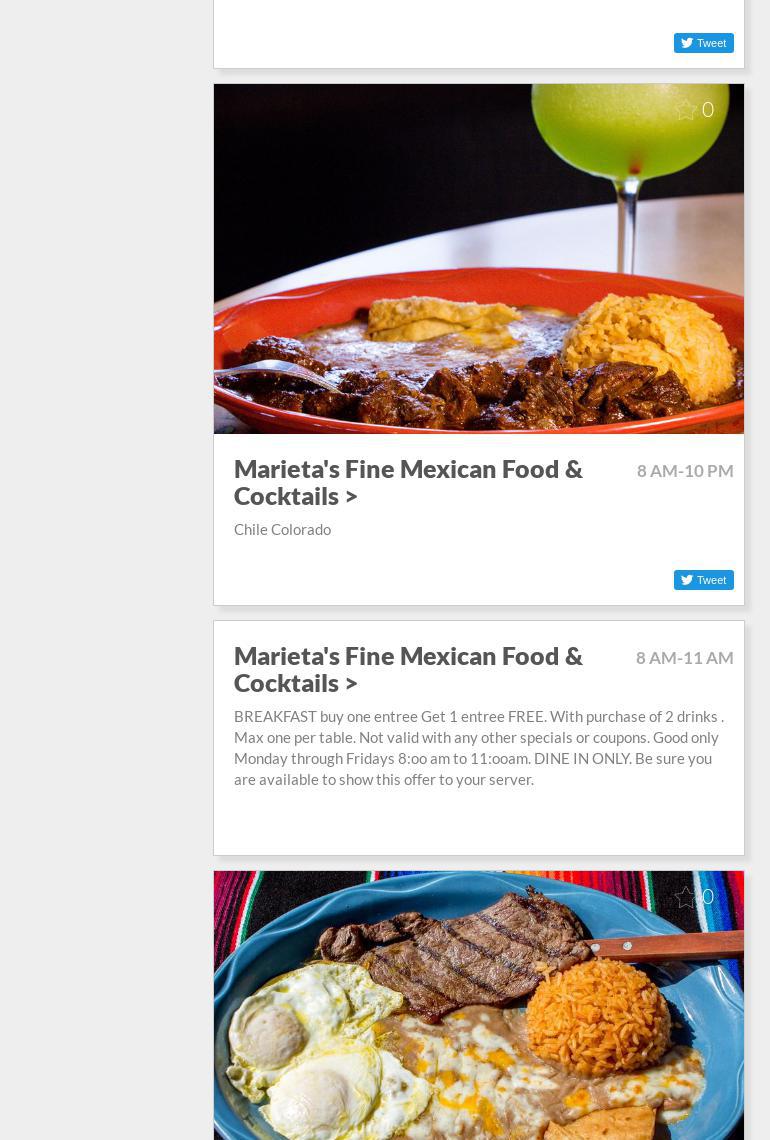Favorite the steak and eggs photo
This screenshot has width=770, height=1140.
[x=686, y=897]
